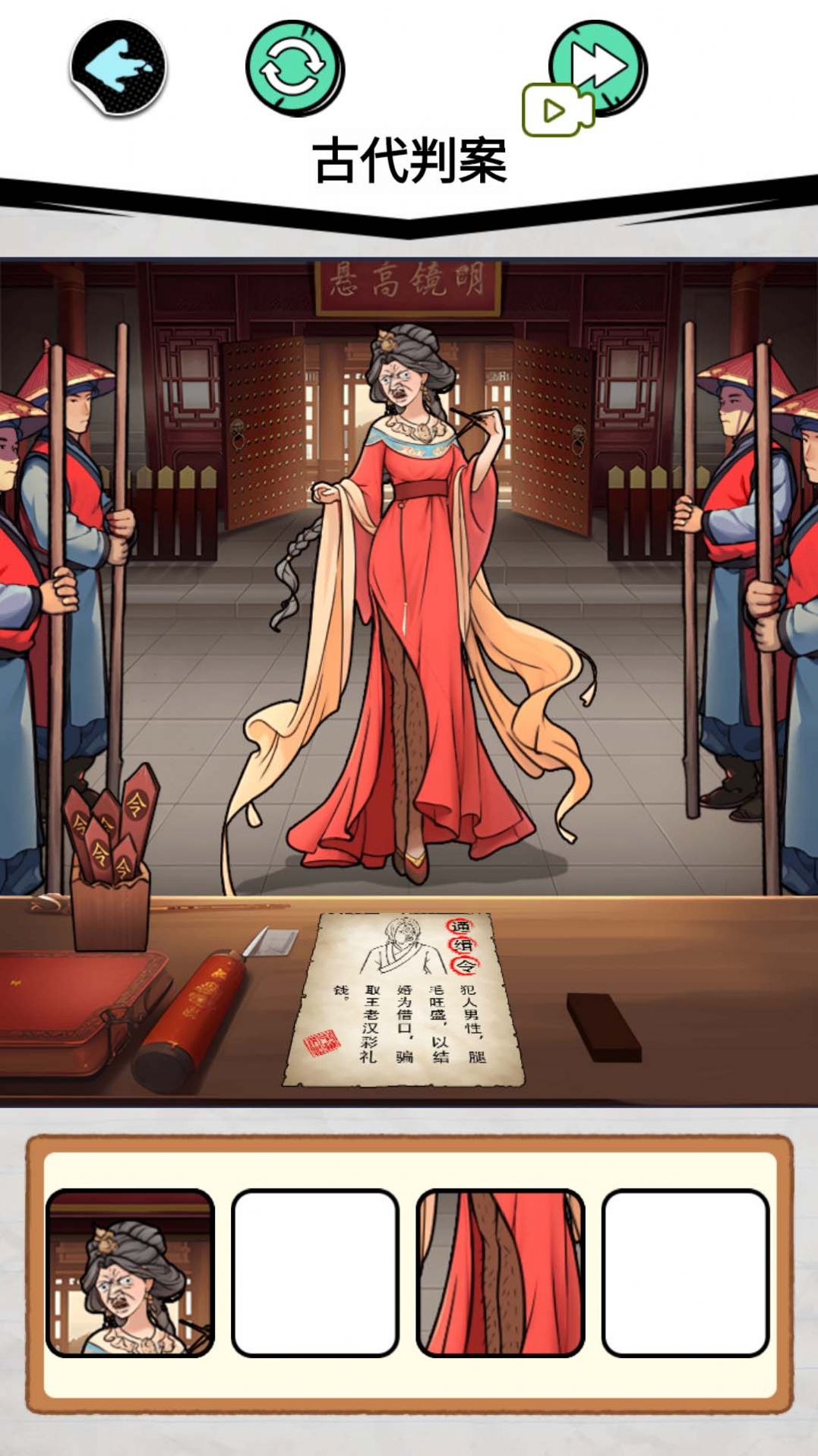Tap the wooden gavel block on the desk

click(x=604, y=1025)
